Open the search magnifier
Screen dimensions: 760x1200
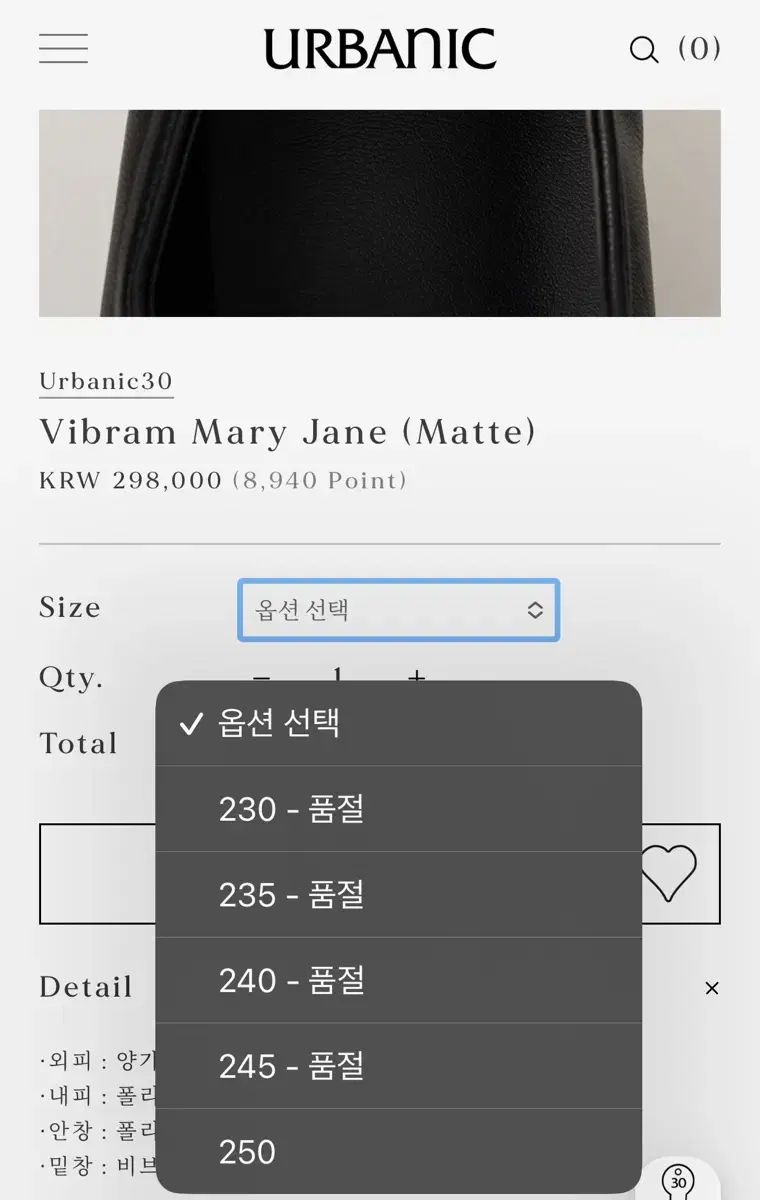pyautogui.click(x=643, y=49)
